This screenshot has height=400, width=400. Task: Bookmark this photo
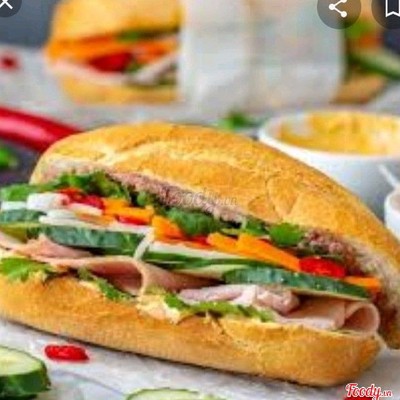[392, 7]
